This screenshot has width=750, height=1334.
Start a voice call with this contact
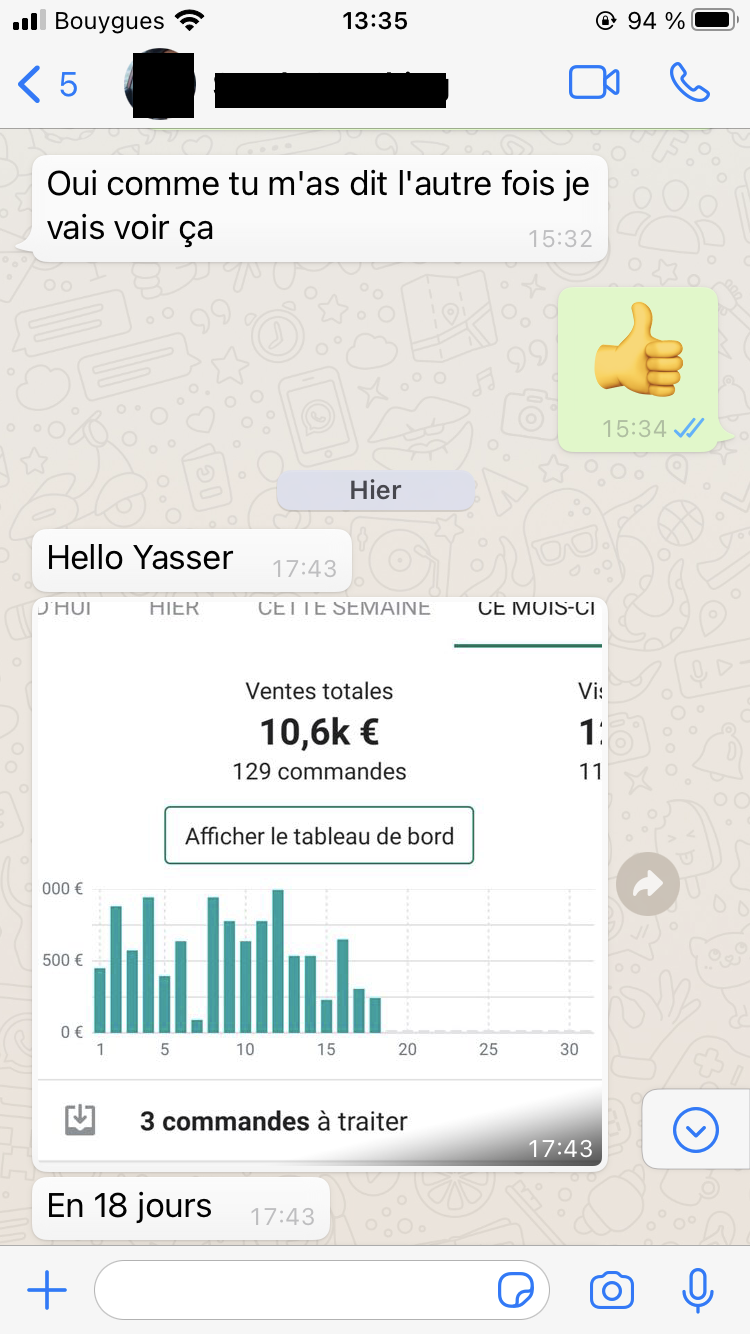tap(689, 83)
